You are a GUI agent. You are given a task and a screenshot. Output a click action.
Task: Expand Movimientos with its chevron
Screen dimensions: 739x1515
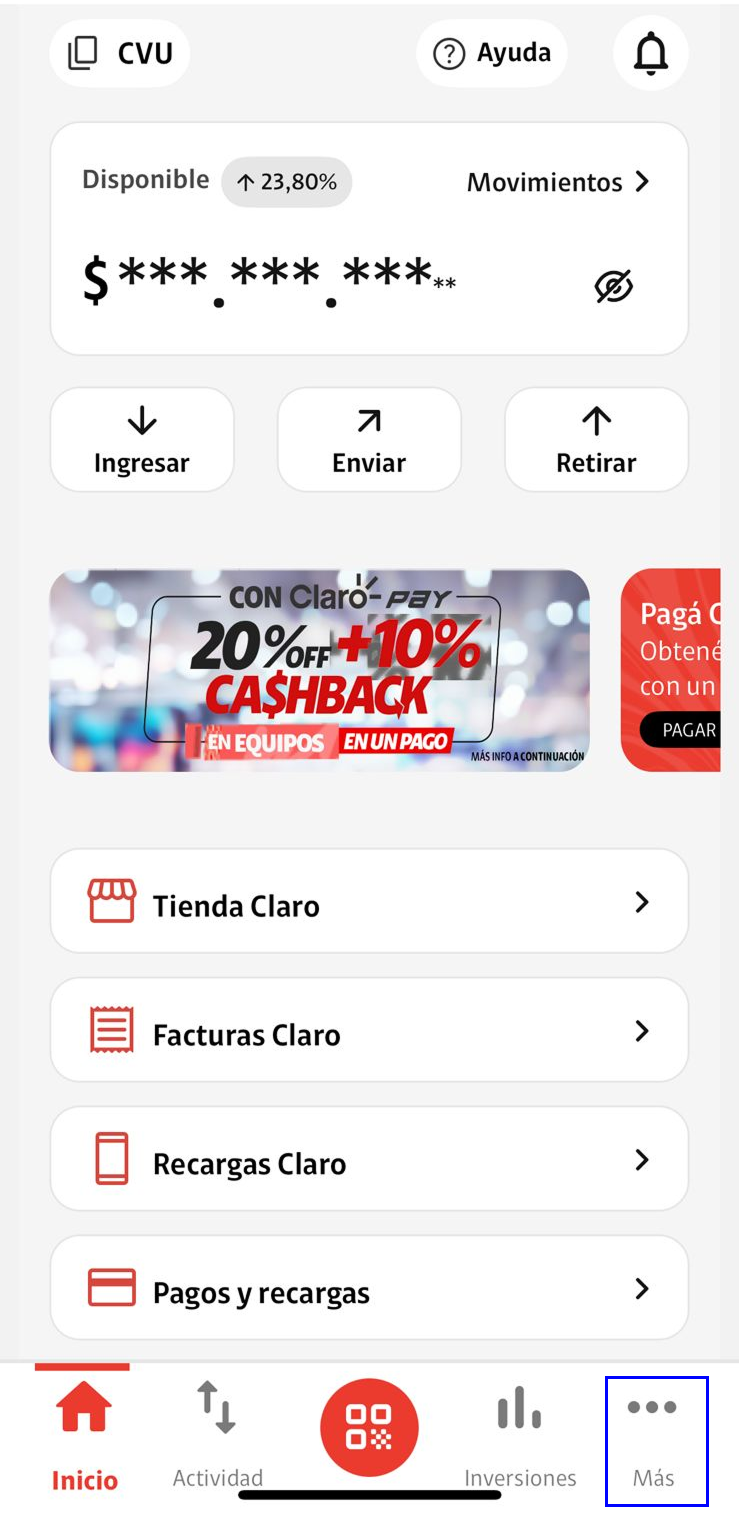(644, 182)
